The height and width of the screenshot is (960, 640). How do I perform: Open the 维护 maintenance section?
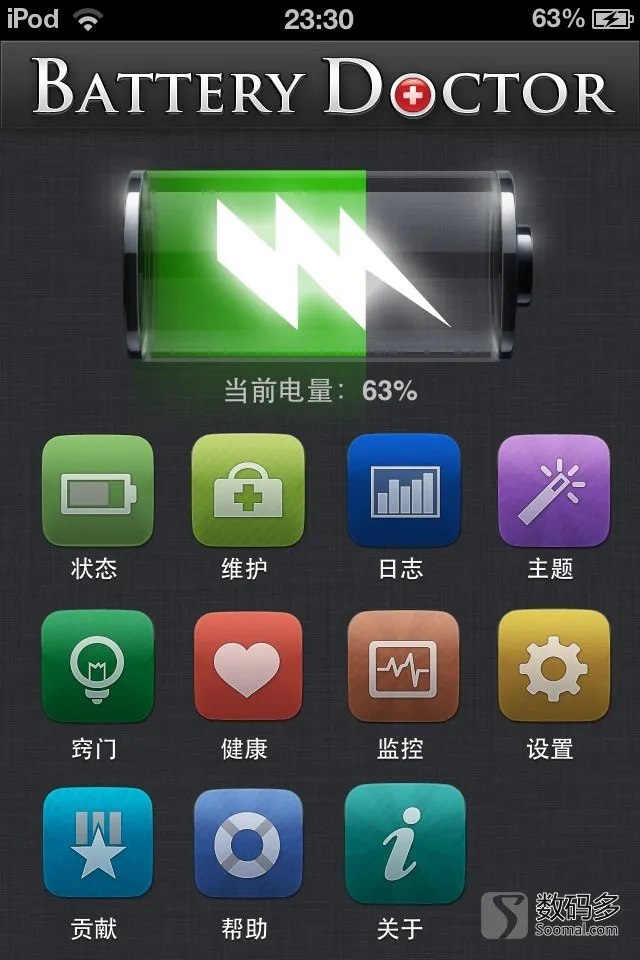point(247,491)
